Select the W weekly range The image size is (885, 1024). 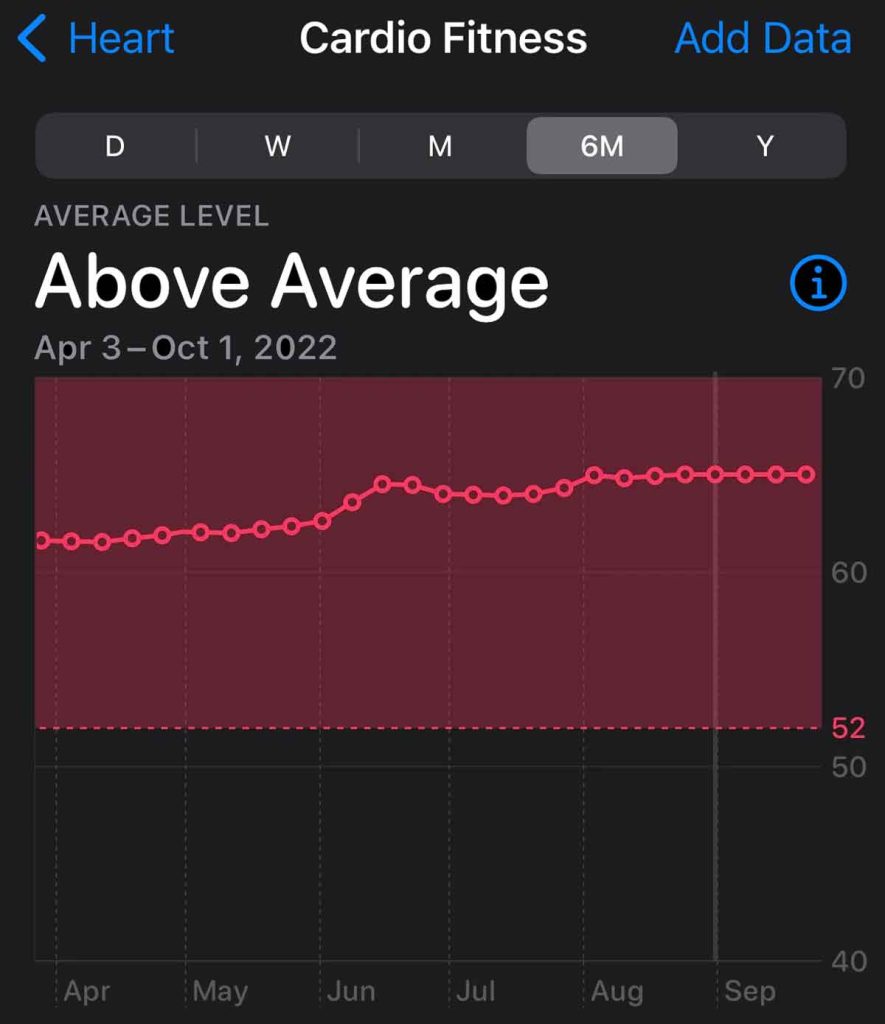pos(277,146)
